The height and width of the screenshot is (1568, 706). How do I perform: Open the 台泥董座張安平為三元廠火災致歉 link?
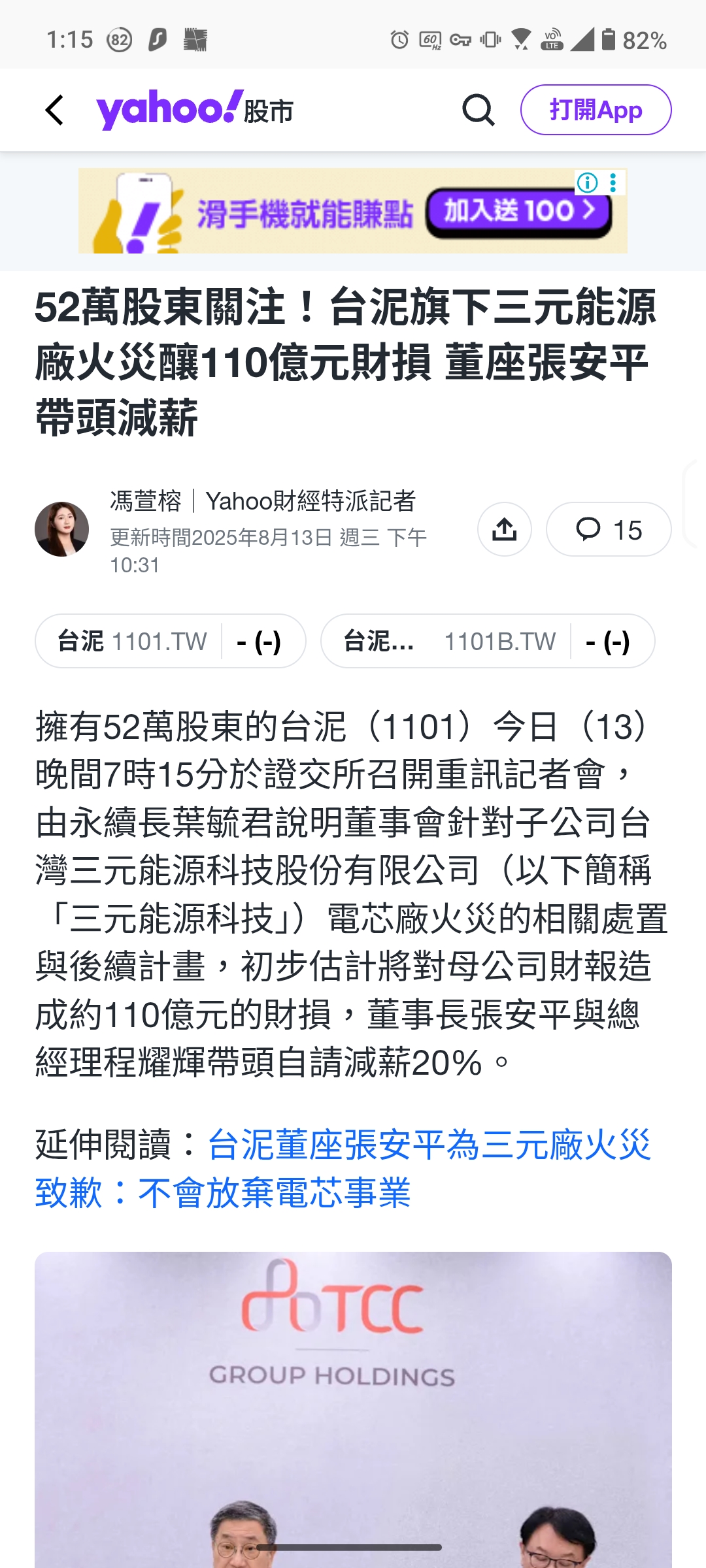[343, 1169]
